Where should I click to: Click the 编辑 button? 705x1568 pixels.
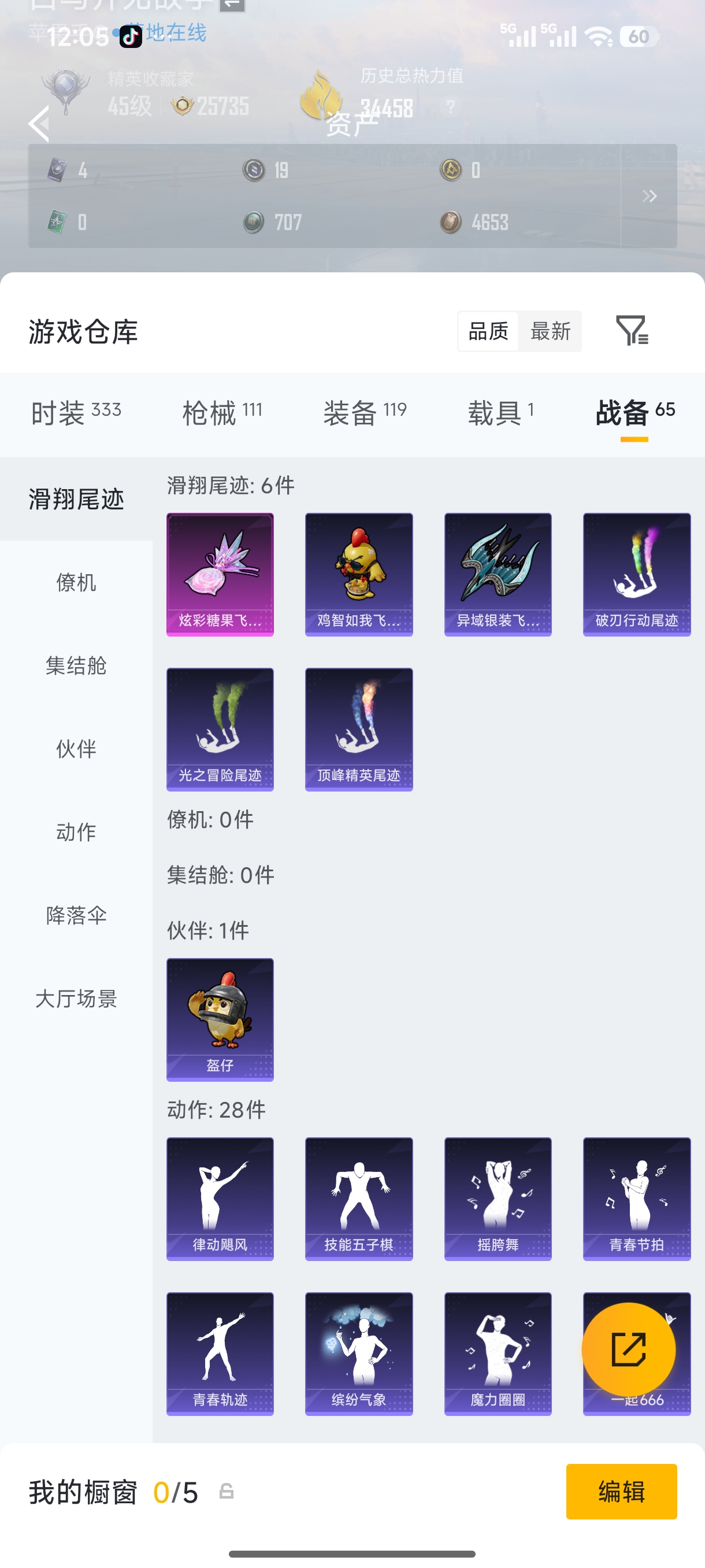coord(622,1492)
